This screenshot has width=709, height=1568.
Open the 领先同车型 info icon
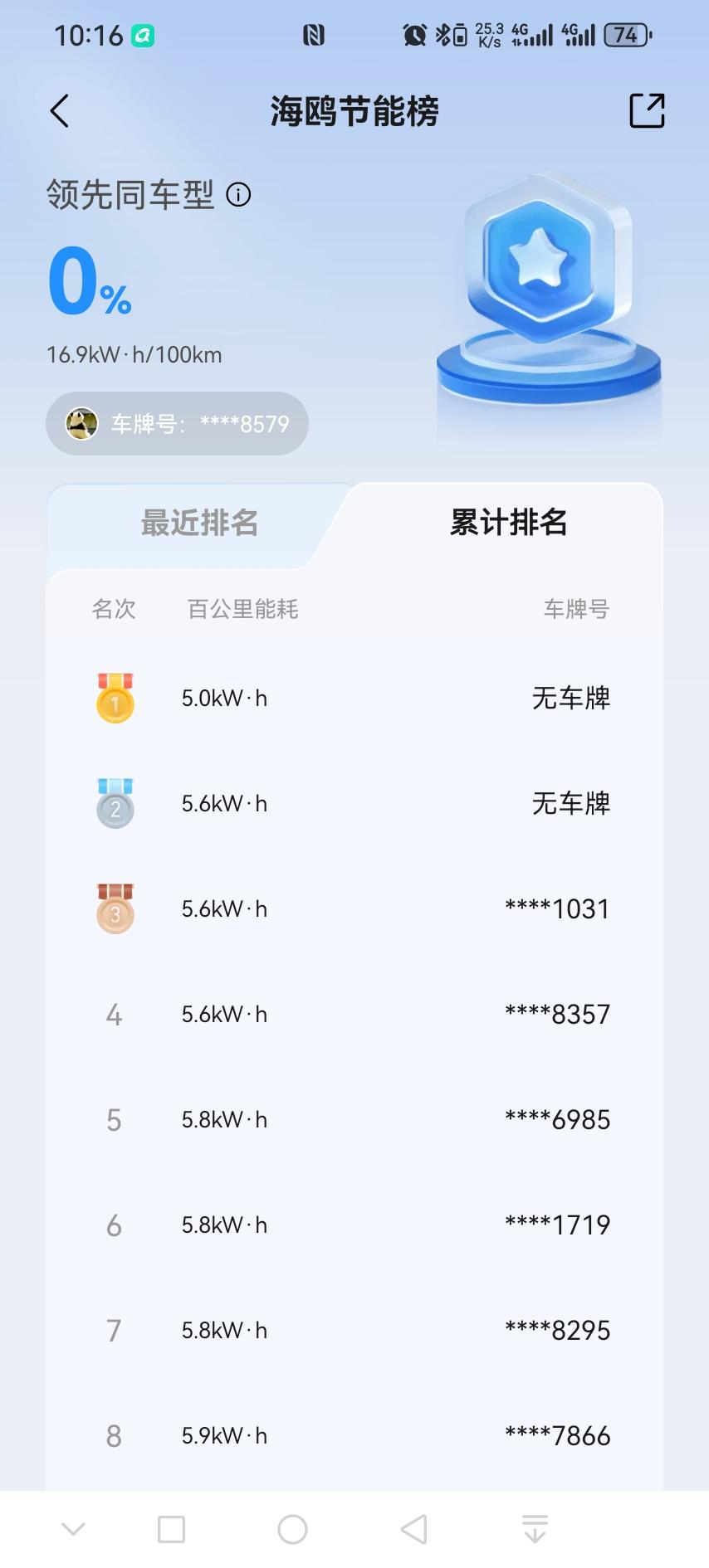click(238, 195)
